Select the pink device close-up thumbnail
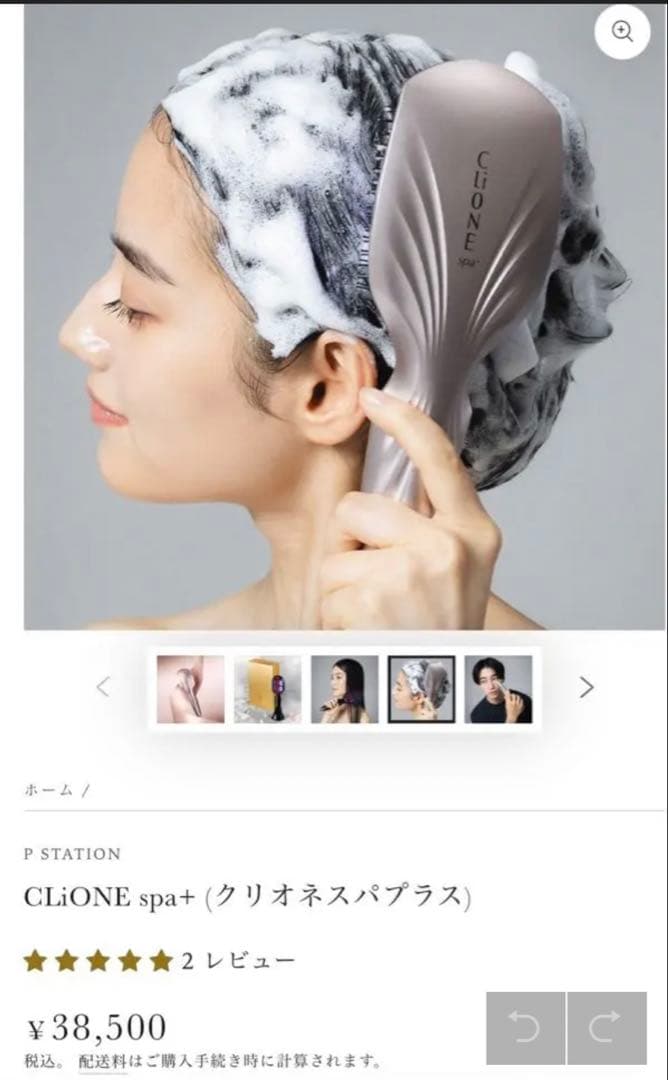This screenshot has height=1080, width=668. point(191,689)
